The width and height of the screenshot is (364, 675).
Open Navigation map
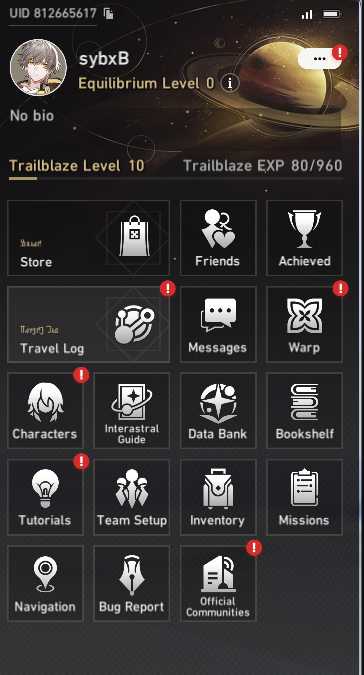[45, 583]
